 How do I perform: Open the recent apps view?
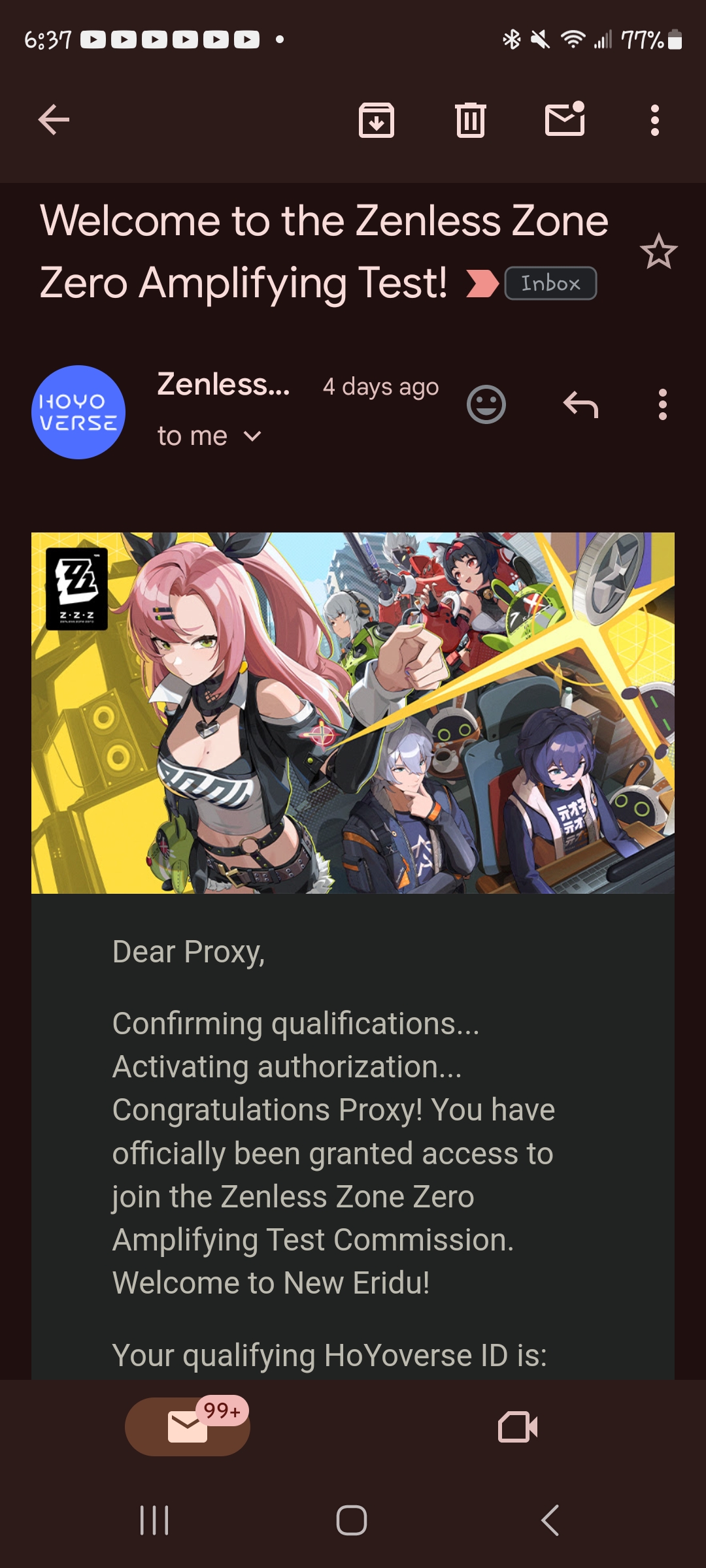(155, 1520)
